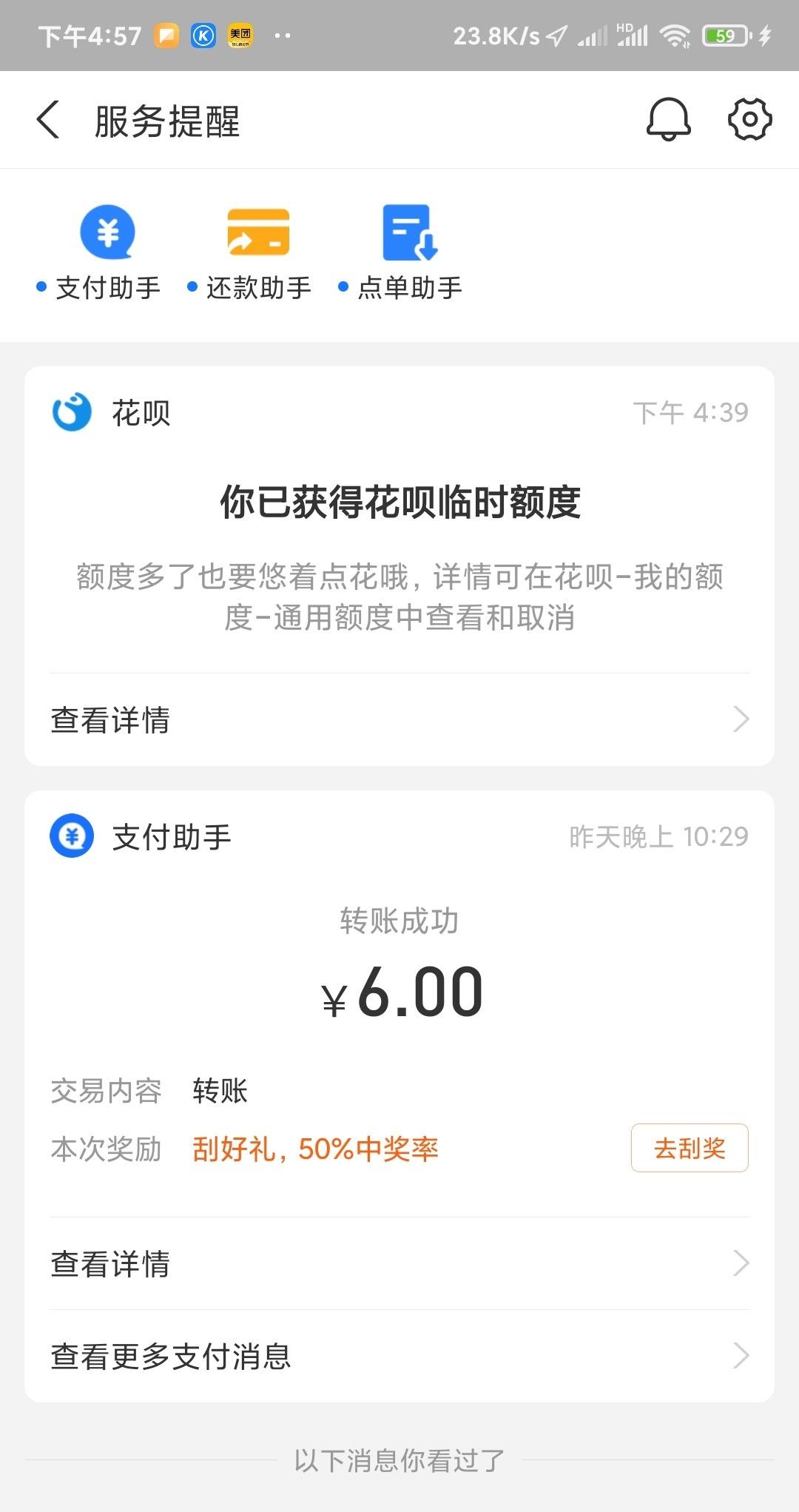View details of 转账成功 message

[x=399, y=1263]
